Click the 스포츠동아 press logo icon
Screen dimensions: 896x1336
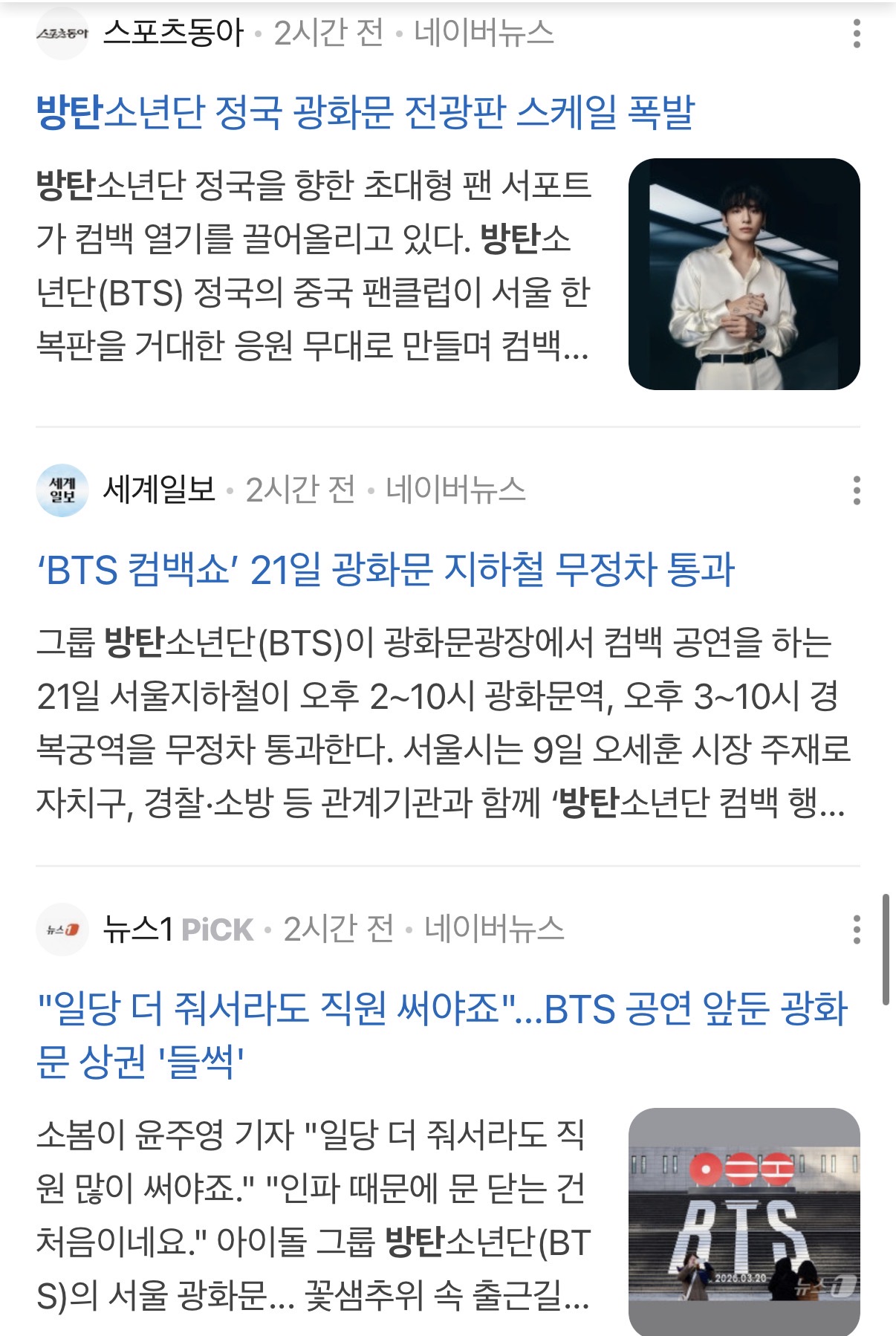click(63, 33)
